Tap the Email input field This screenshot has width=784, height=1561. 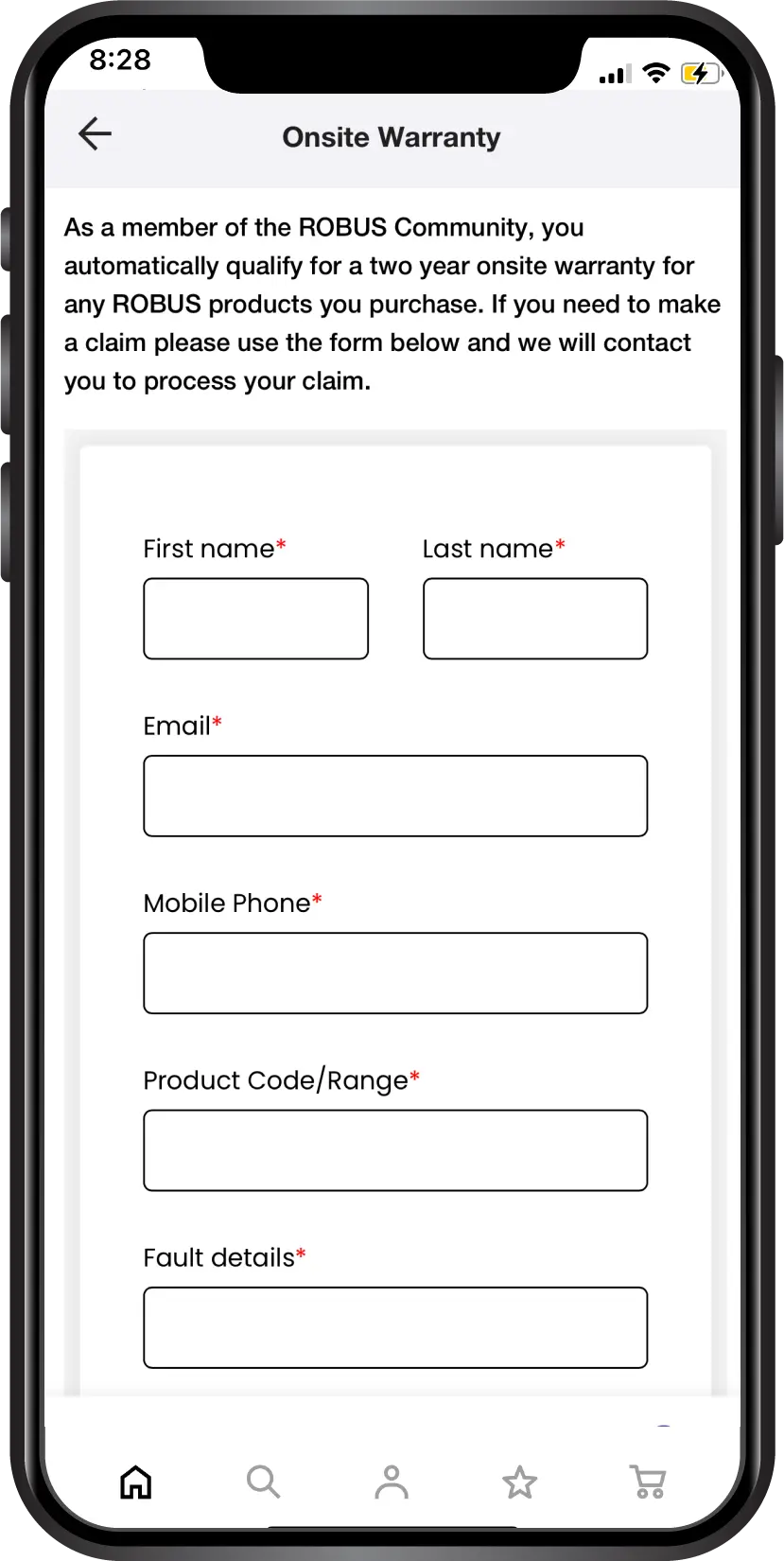pyautogui.click(x=395, y=796)
